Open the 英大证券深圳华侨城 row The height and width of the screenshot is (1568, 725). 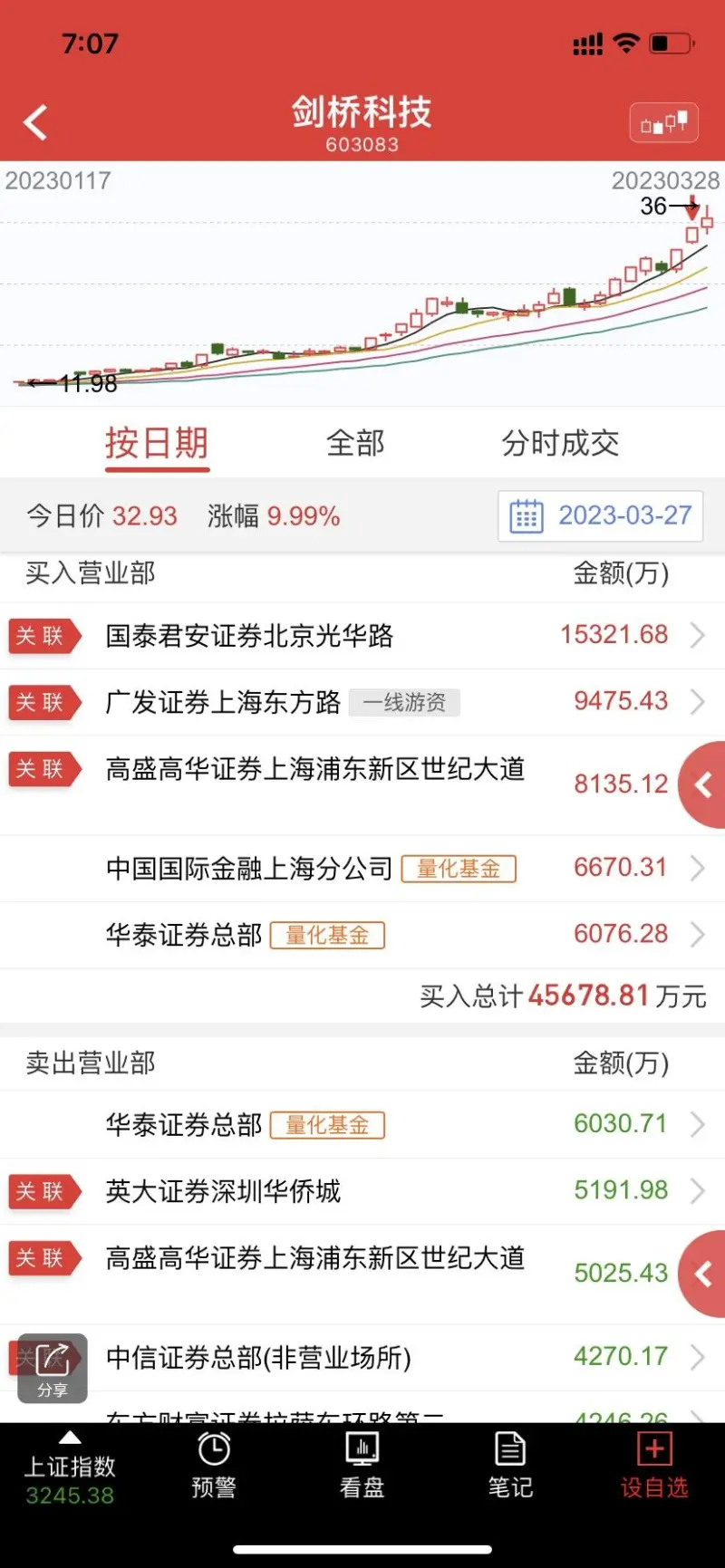[362, 1191]
